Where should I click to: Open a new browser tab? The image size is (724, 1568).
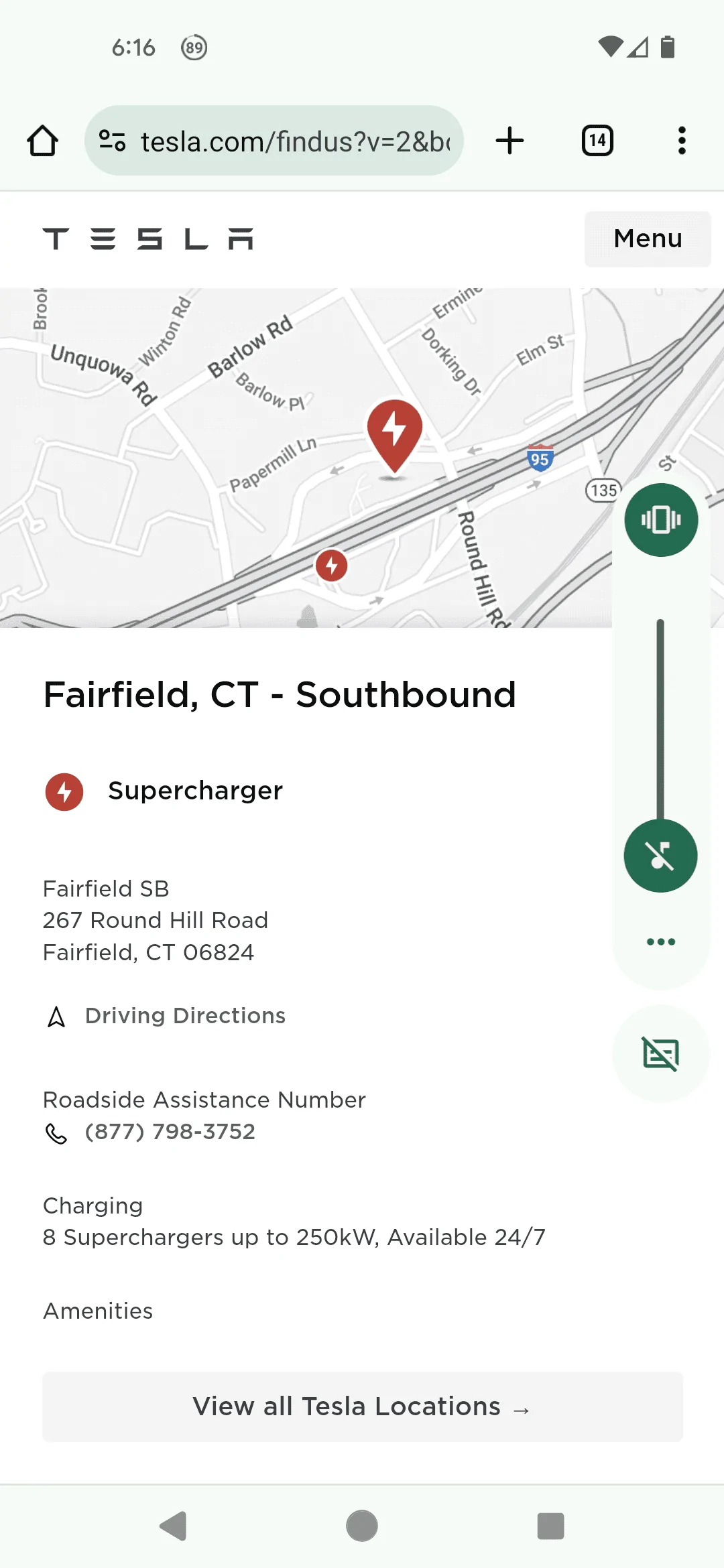[509, 141]
